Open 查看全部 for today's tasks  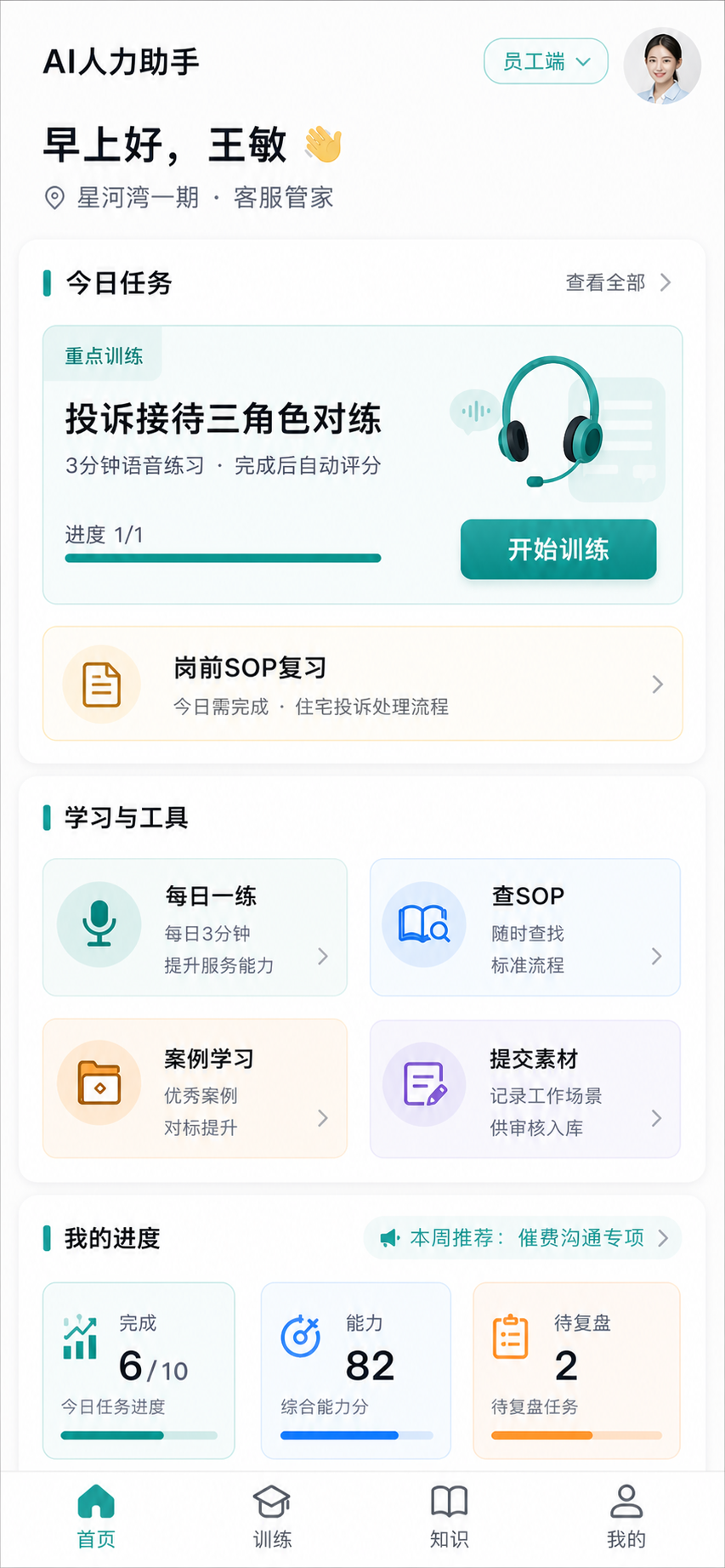[619, 282]
